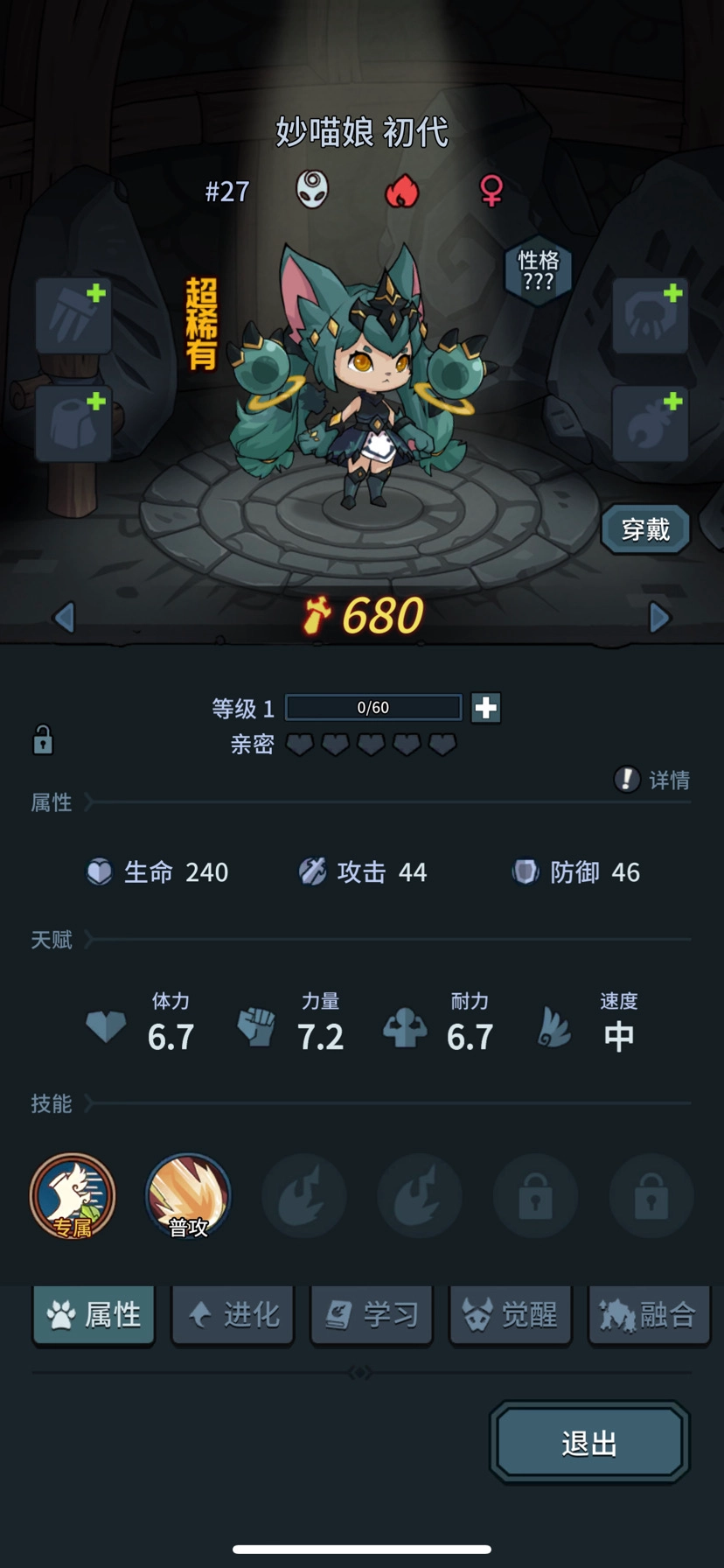This screenshot has height=1568, width=724.
Task: Switch to the 学习 tab
Action: pos(372,1314)
